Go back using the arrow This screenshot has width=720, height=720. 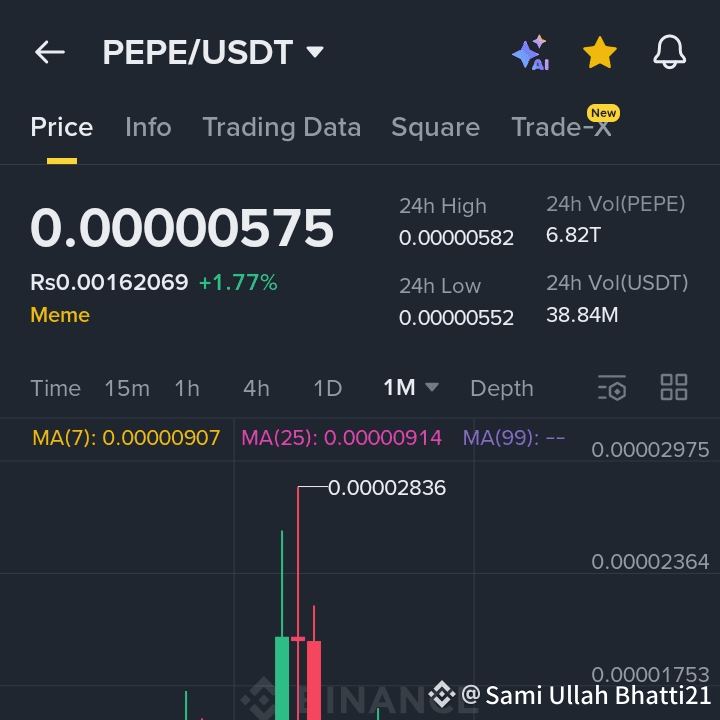(49, 53)
